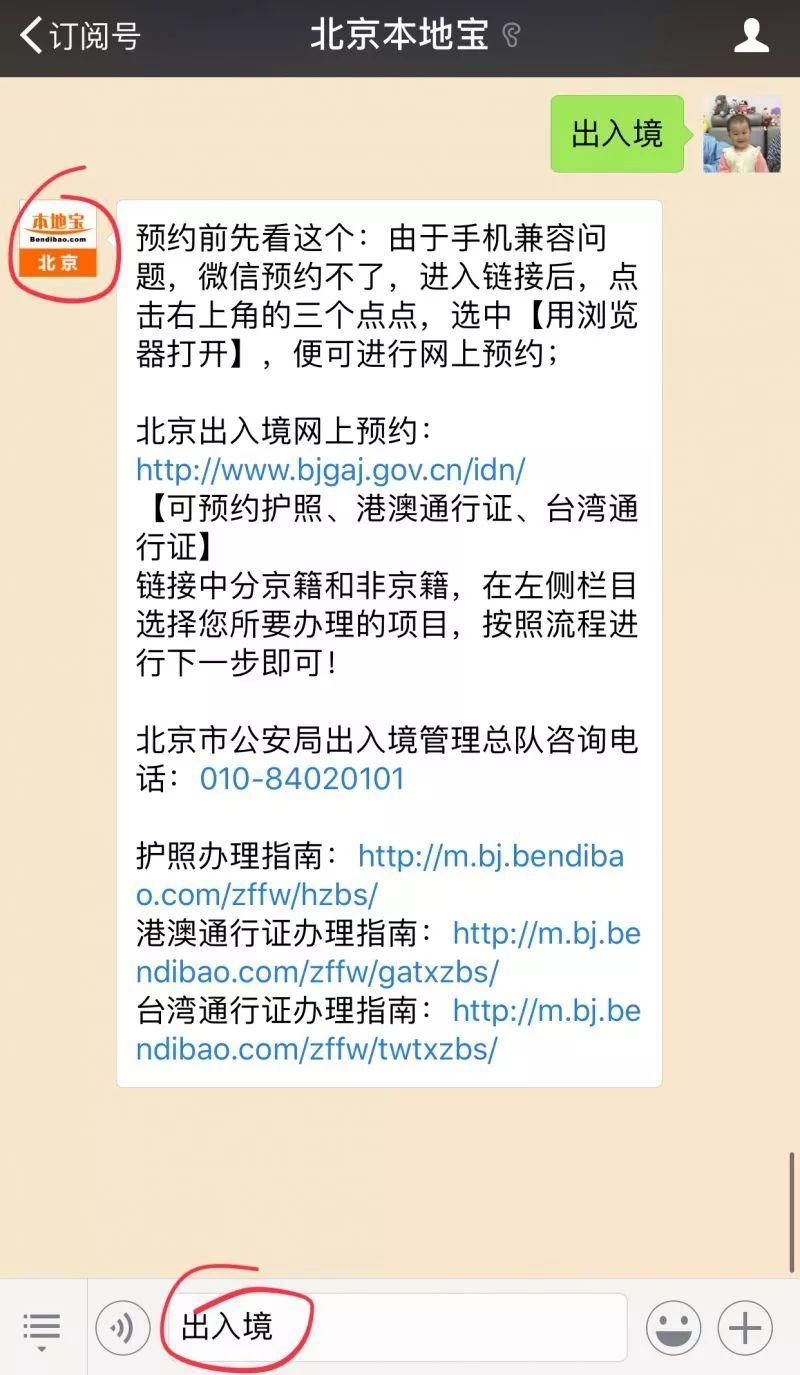800x1375 pixels.
Task: Go back to 订阅号 list
Action: 80,36
